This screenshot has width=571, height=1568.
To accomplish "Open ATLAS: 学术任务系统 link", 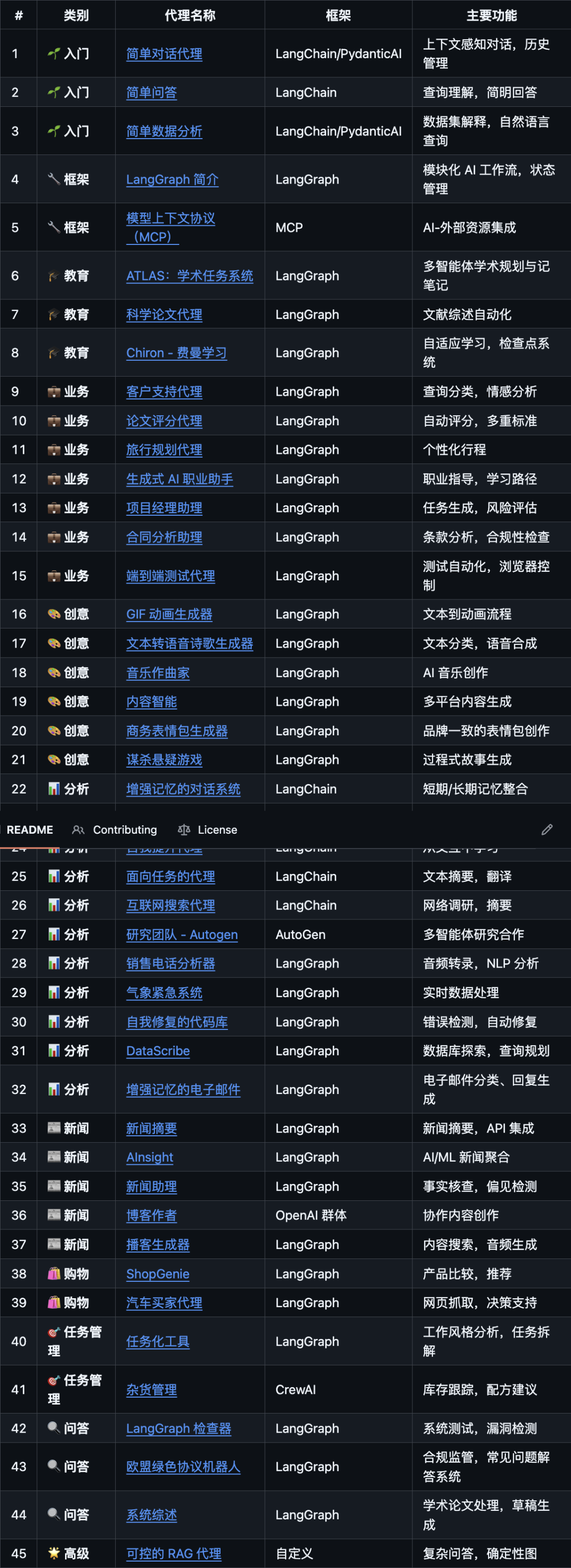I will pos(189,276).
